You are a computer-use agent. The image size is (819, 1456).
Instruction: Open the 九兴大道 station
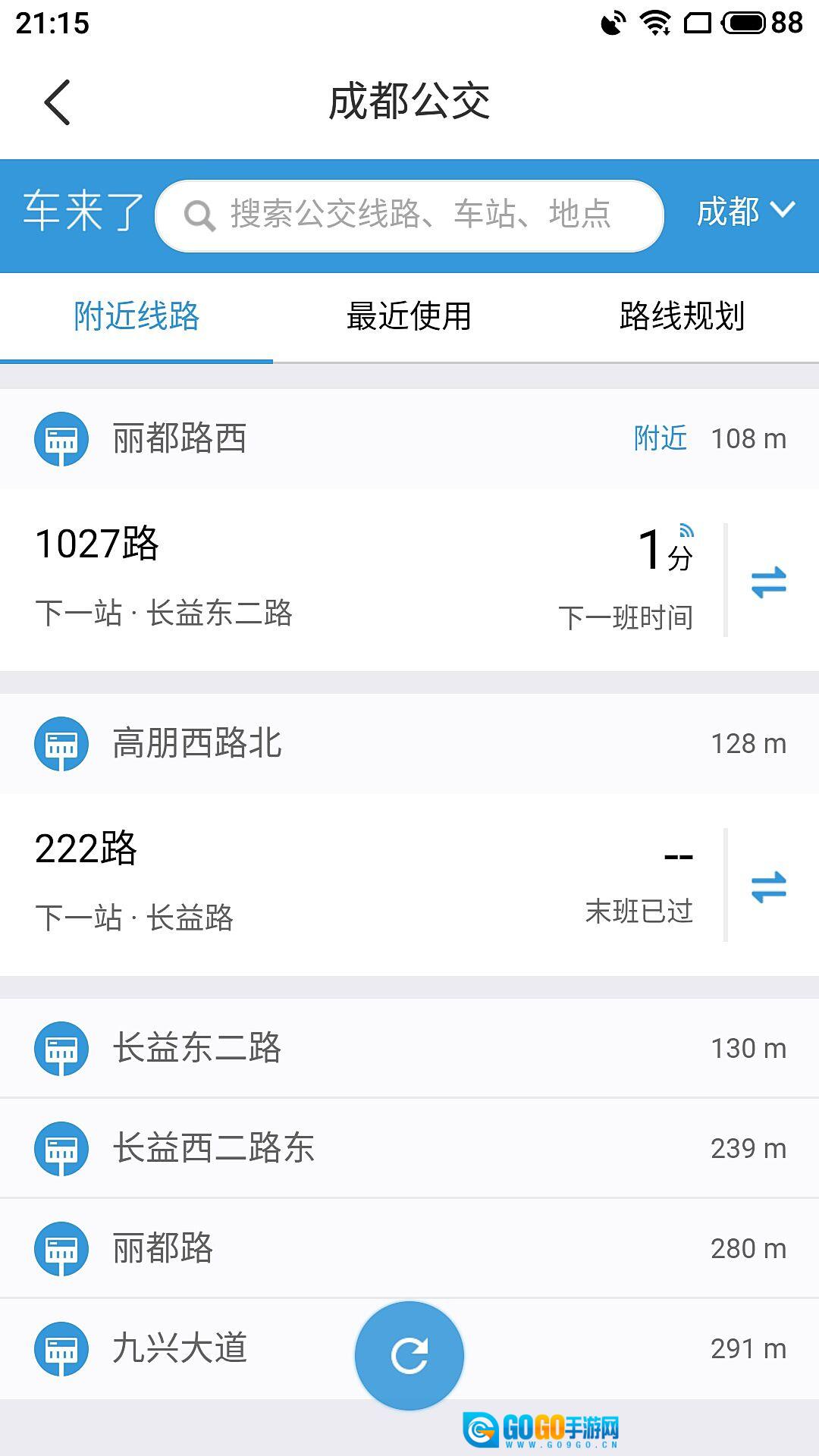point(180,1348)
